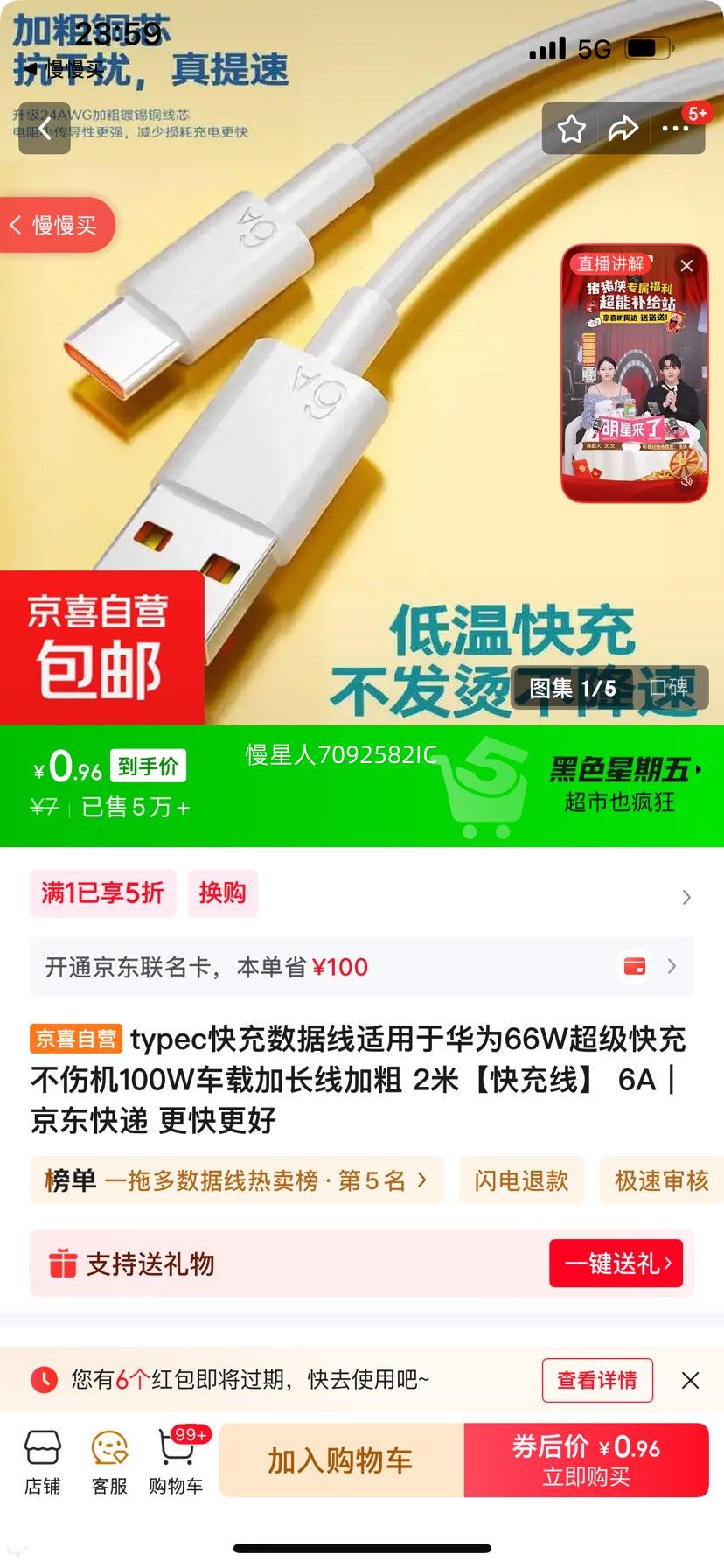This screenshot has width=724, height=1568.
Task: Tap 查看详情 to view red packet details
Action: pos(597,1380)
